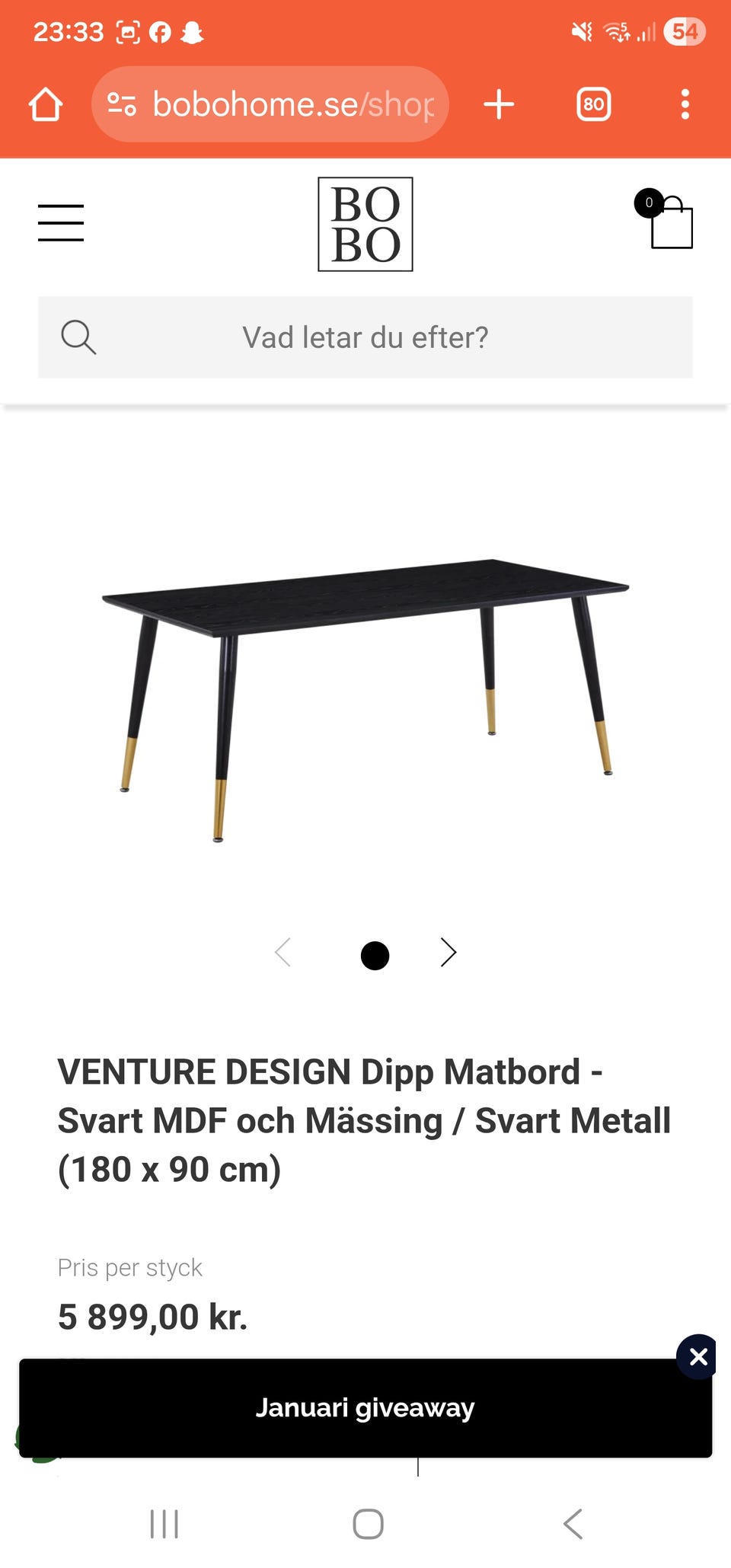Show the previous product image
This screenshot has height=1568, width=731.
coord(283,952)
